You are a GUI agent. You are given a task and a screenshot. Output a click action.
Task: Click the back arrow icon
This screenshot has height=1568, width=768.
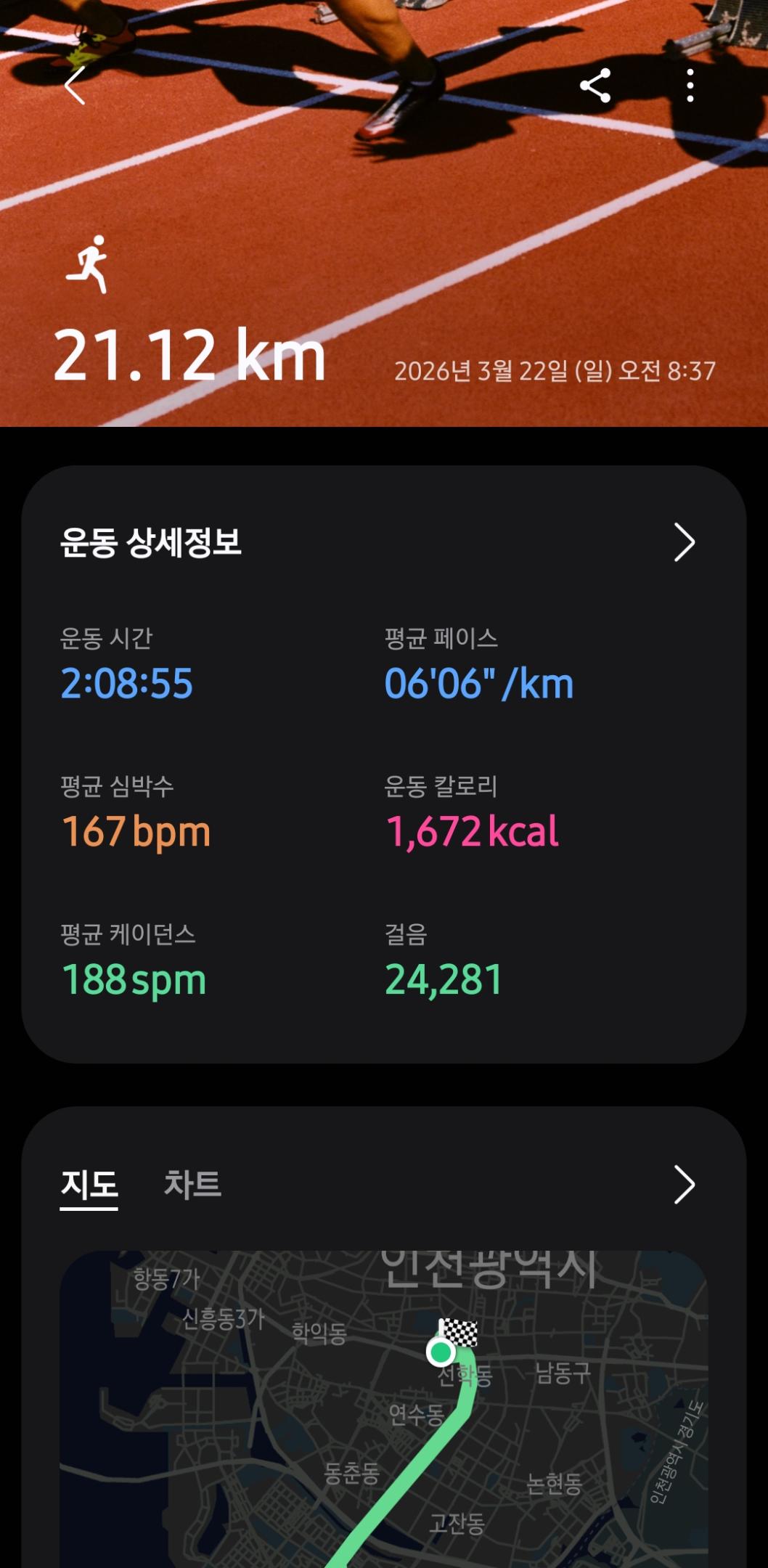[x=75, y=85]
